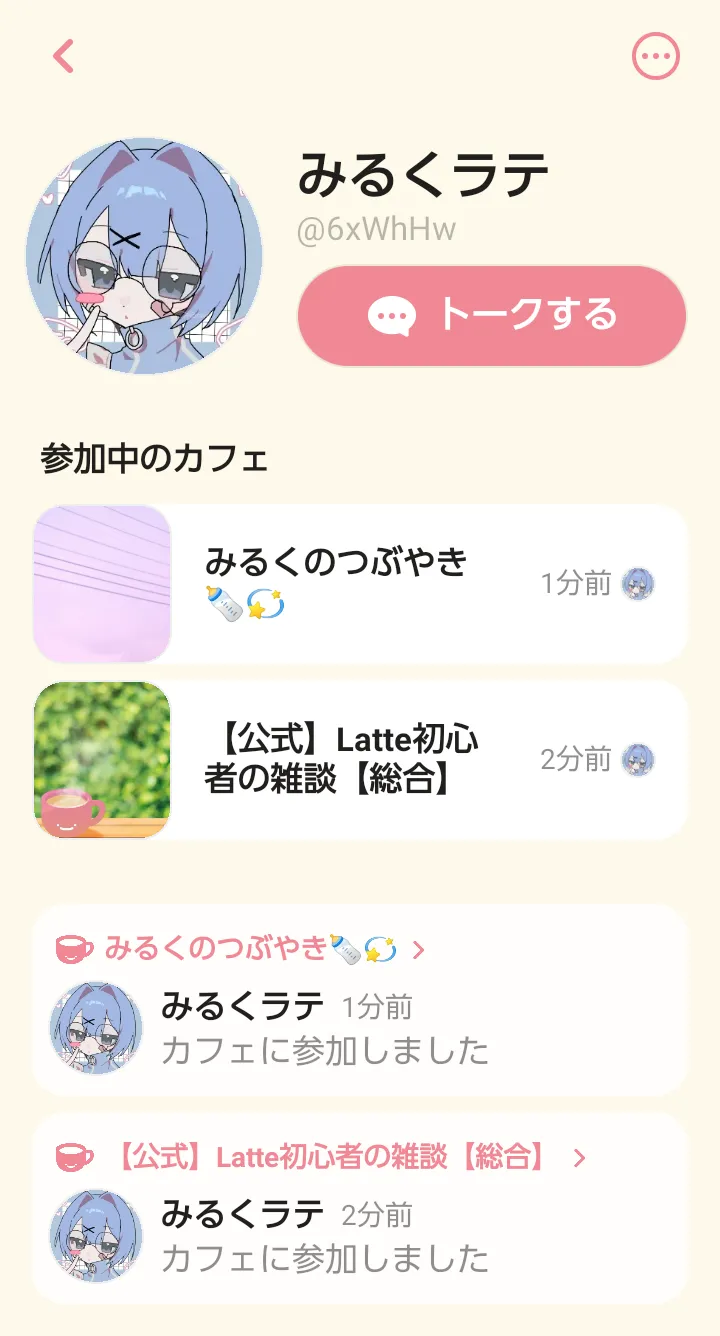Open the three-dot options menu
Image resolution: width=720 pixels, height=1336 pixels.
(x=656, y=57)
